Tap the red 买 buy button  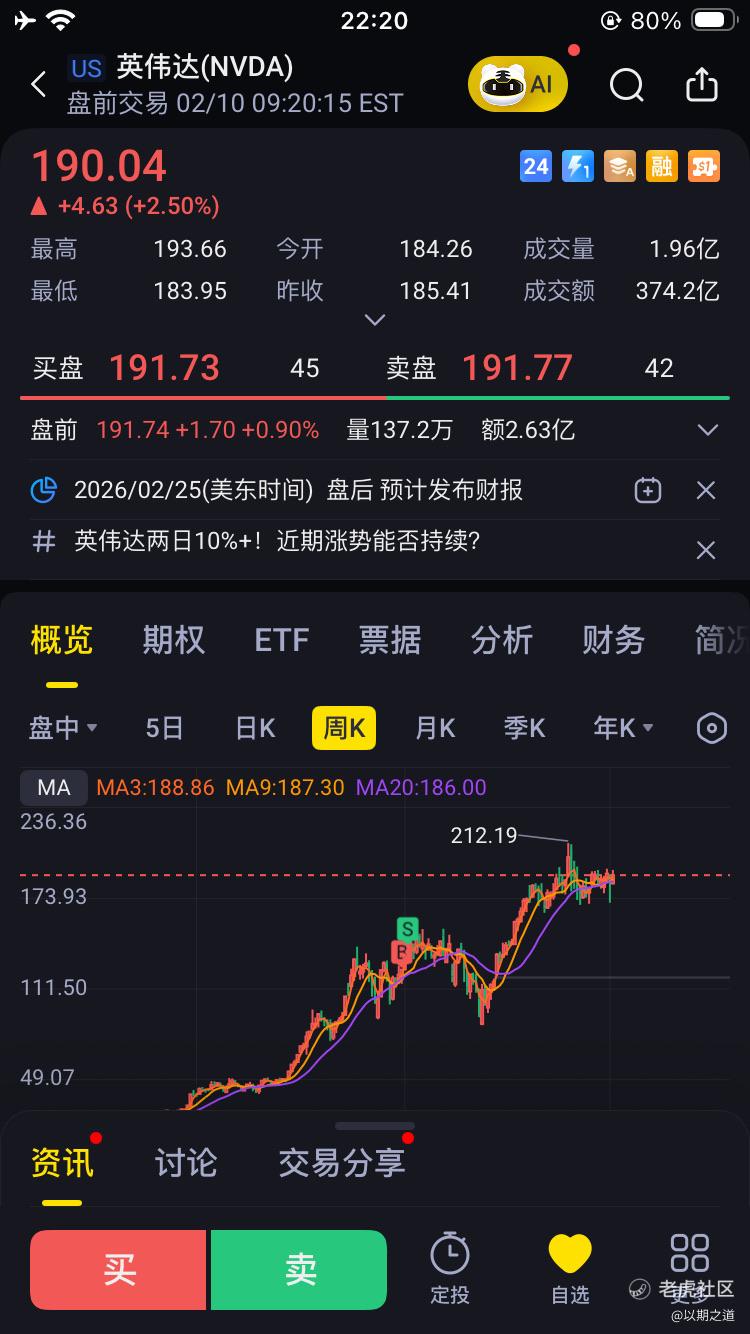[118, 1270]
